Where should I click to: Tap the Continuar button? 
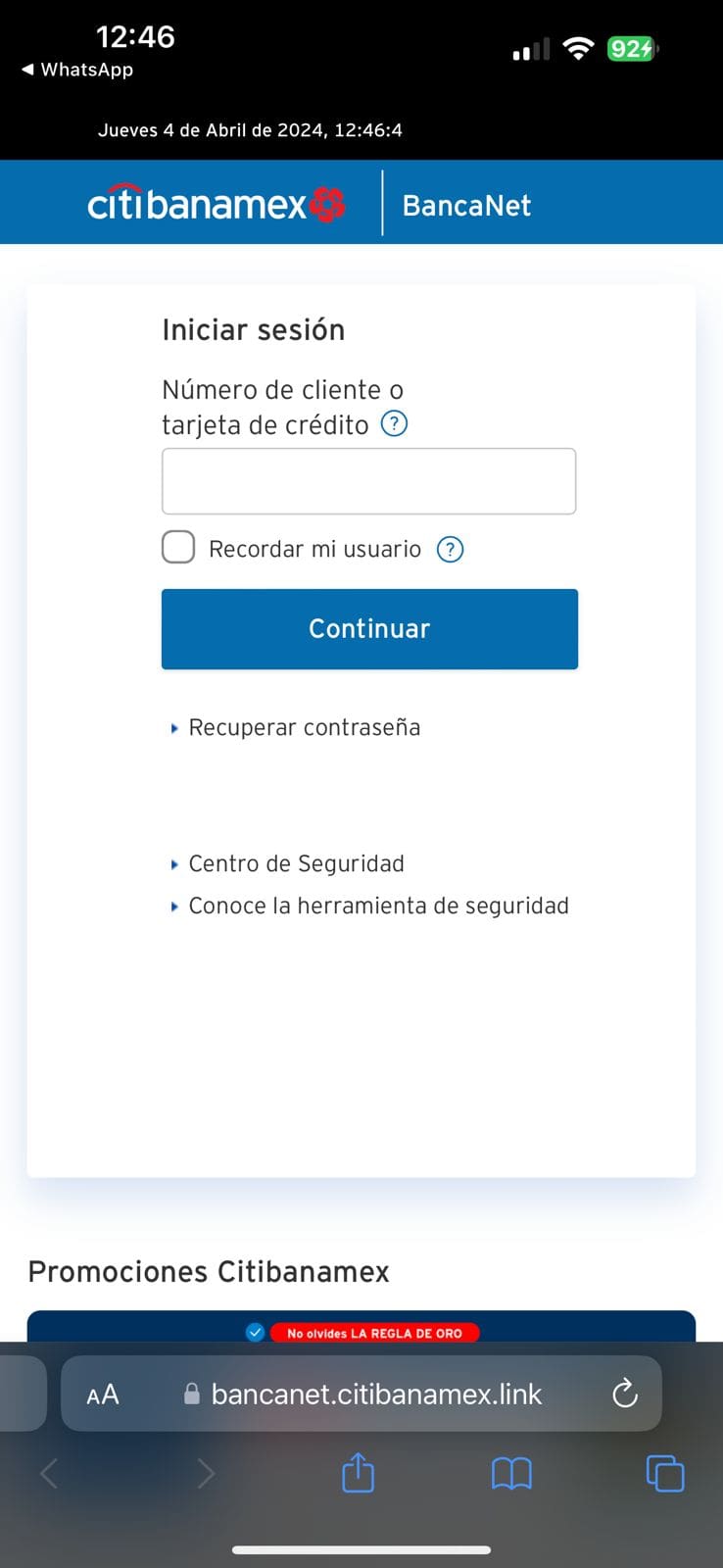coord(369,629)
